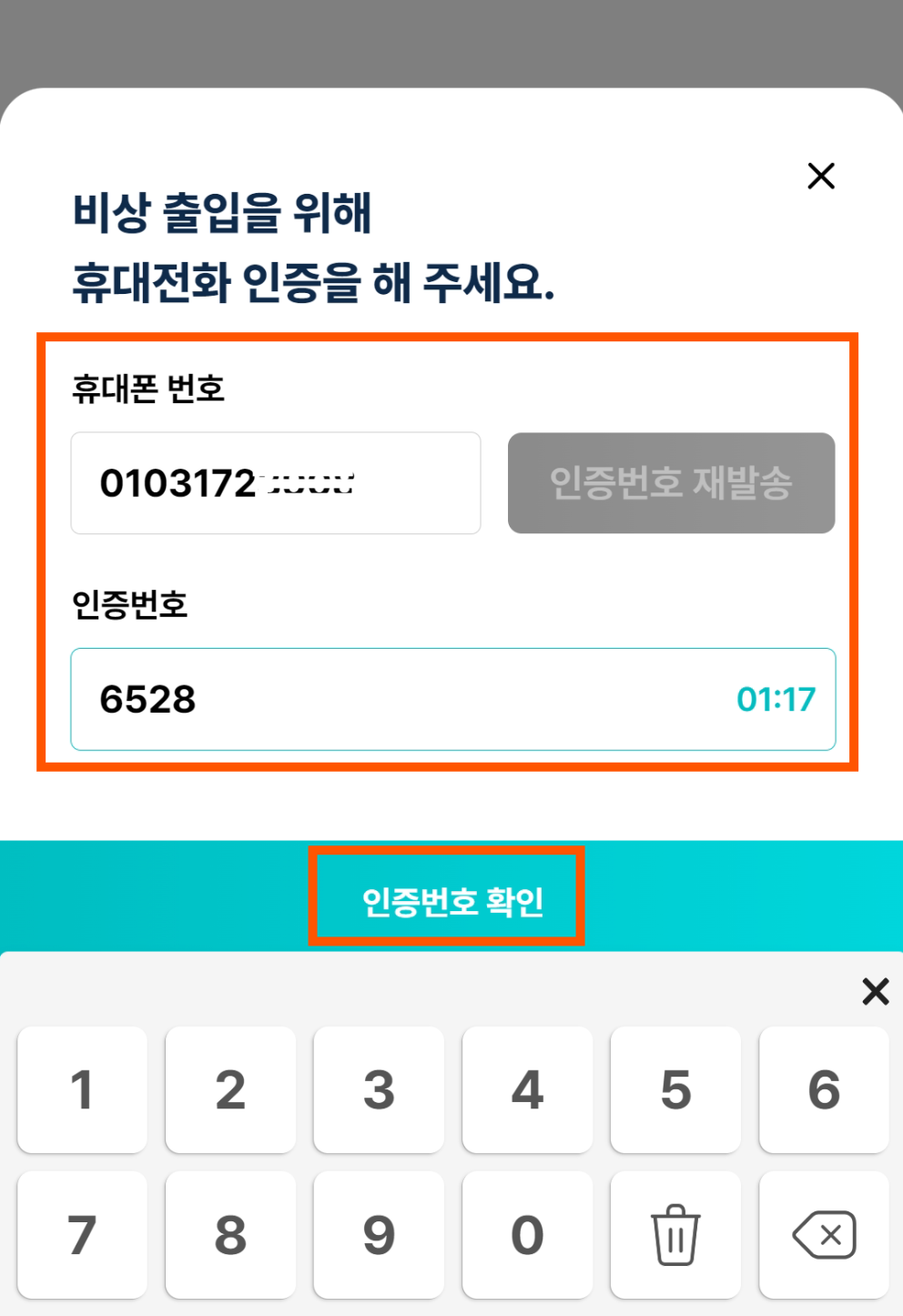The image size is (903, 1316).
Task: Dismiss the numeric keypad
Action: [875, 991]
